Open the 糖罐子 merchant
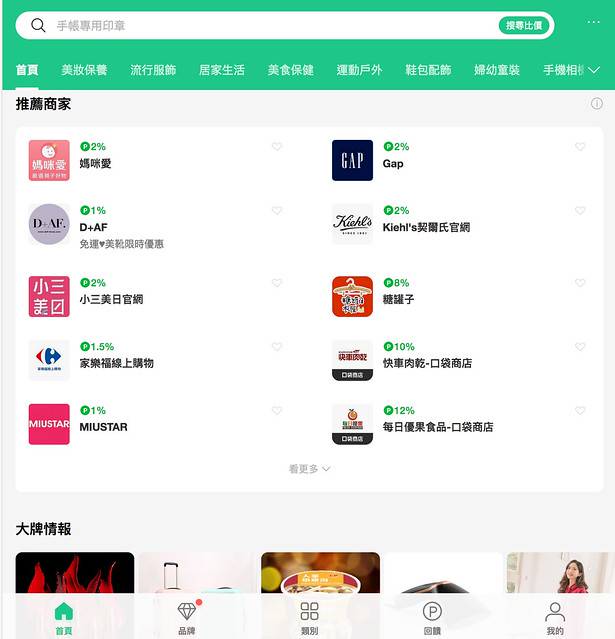Image resolution: width=615 pixels, height=639 pixels. (x=398, y=299)
